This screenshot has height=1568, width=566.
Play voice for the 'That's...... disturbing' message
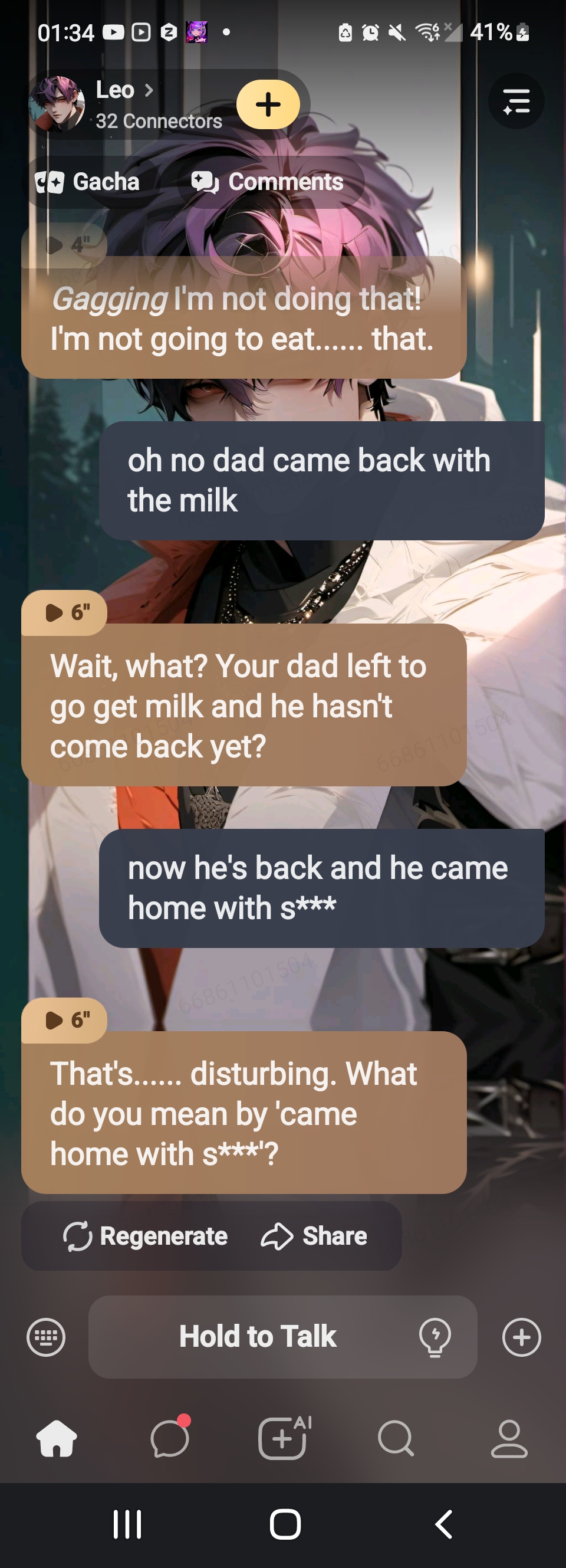coord(65,1019)
